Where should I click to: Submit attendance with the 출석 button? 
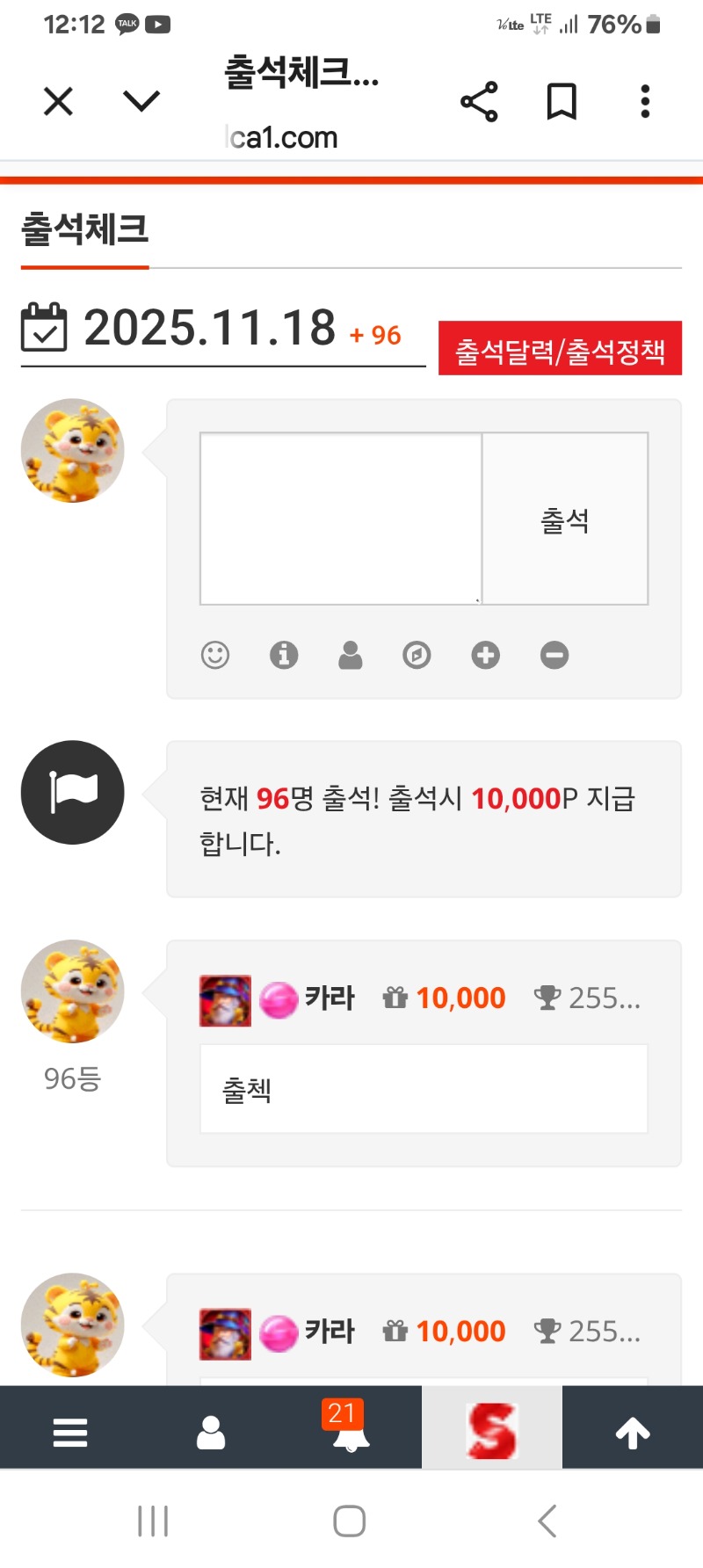click(565, 519)
